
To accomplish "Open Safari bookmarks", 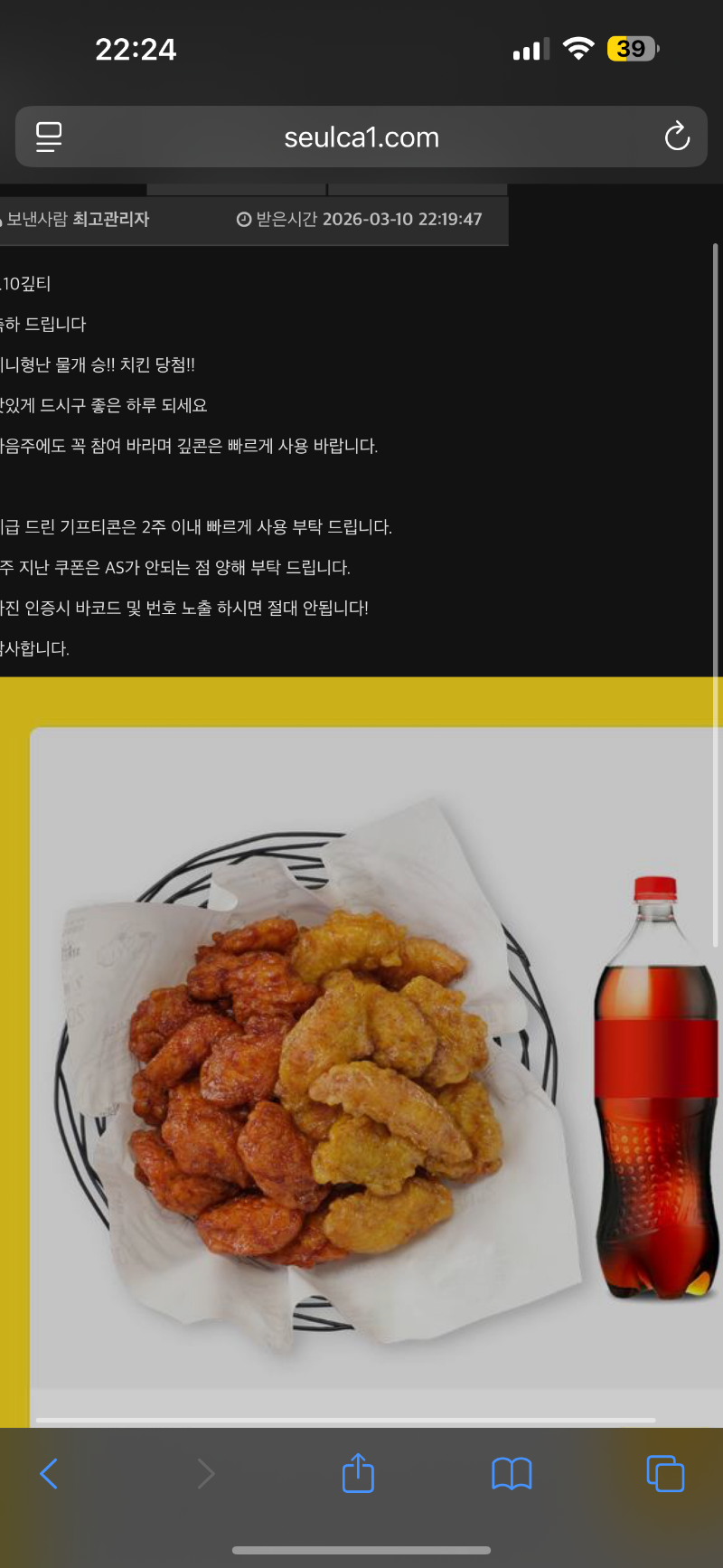I will coord(512,1473).
